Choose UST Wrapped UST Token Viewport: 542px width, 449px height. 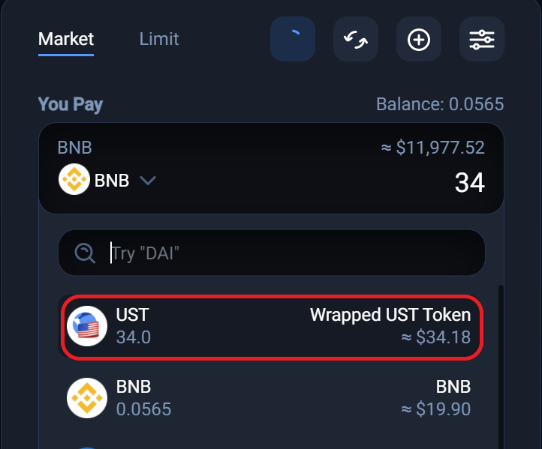pos(272,327)
